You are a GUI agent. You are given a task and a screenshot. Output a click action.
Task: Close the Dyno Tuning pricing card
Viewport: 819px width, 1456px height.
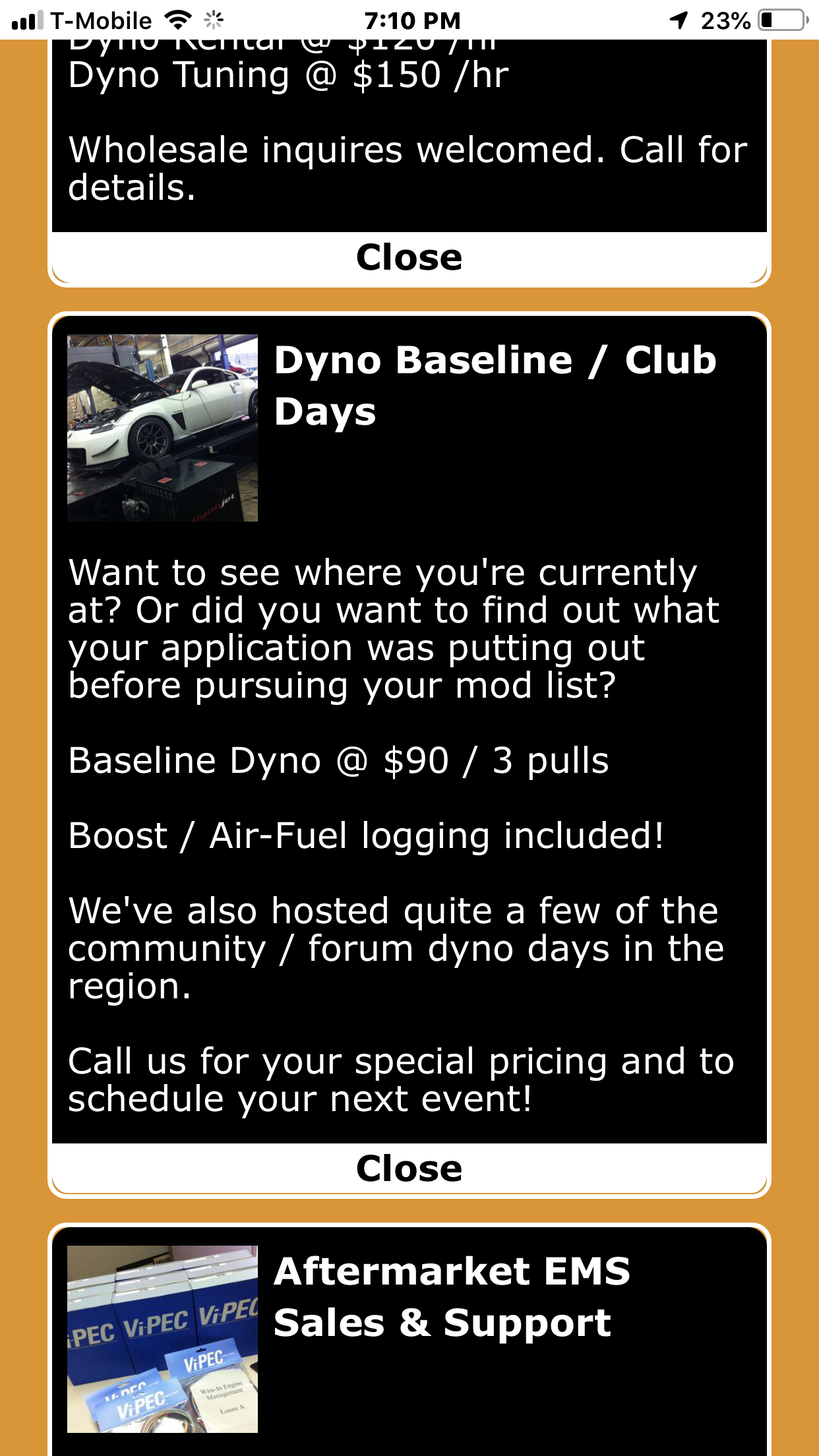(409, 257)
